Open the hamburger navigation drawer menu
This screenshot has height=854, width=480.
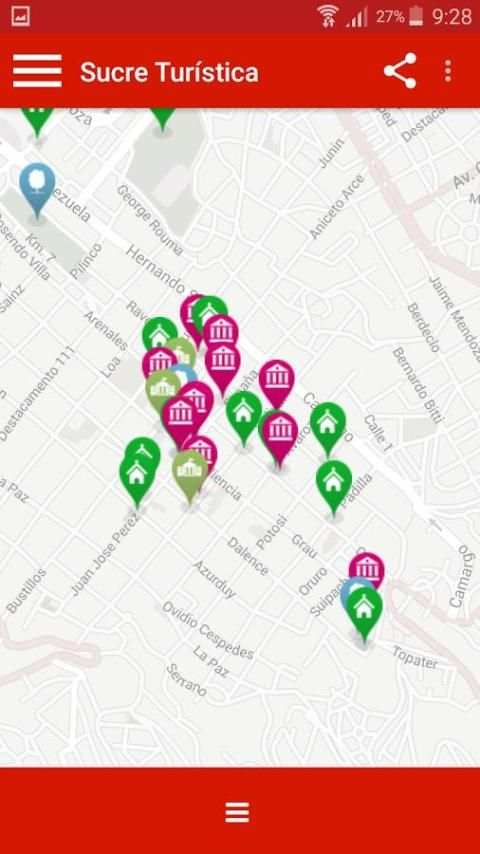click(x=37, y=71)
